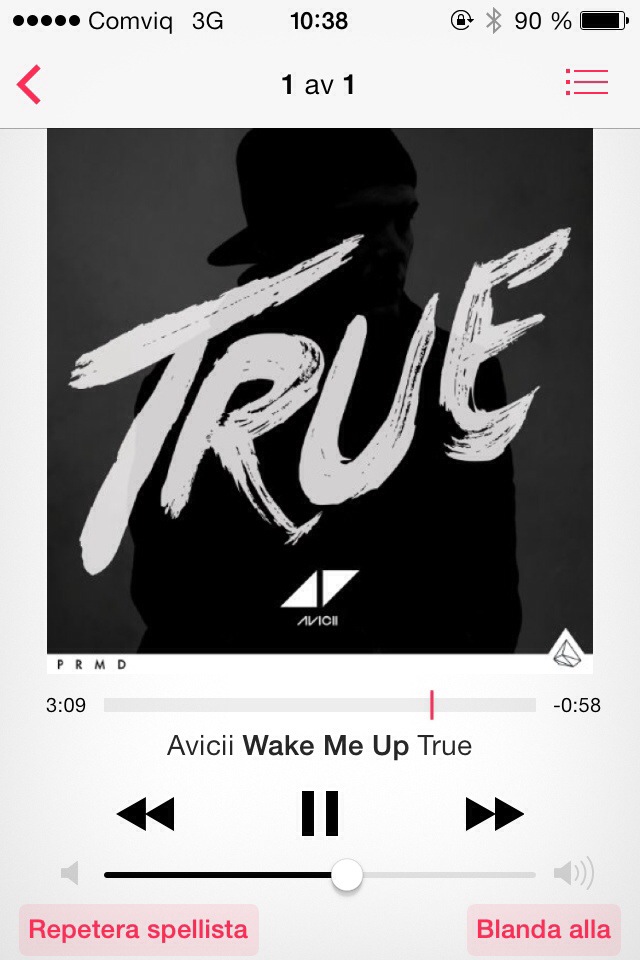Enable shuffle with Blanda alla
This screenshot has width=640, height=960.
pos(543,929)
